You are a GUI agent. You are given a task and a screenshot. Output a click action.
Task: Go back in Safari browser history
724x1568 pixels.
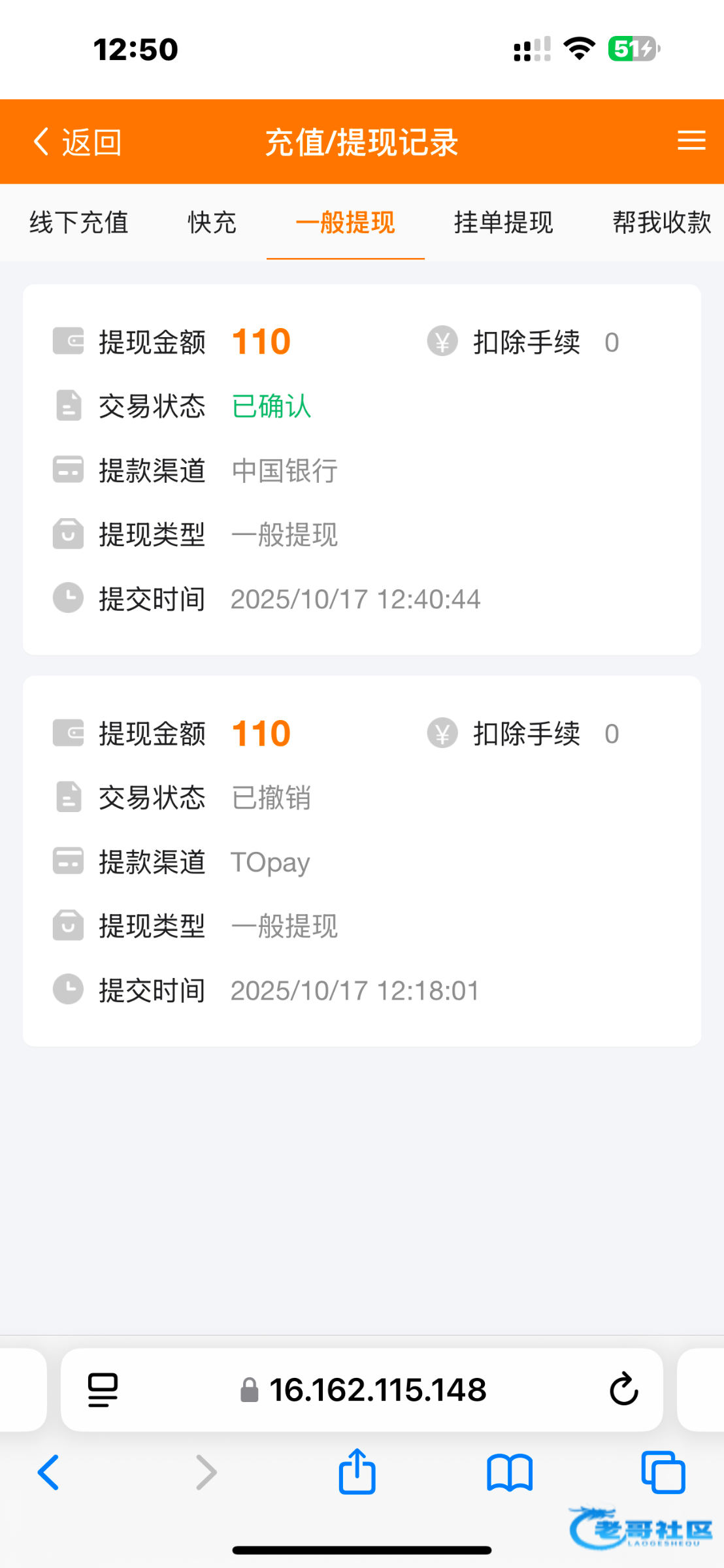pos(48,1473)
